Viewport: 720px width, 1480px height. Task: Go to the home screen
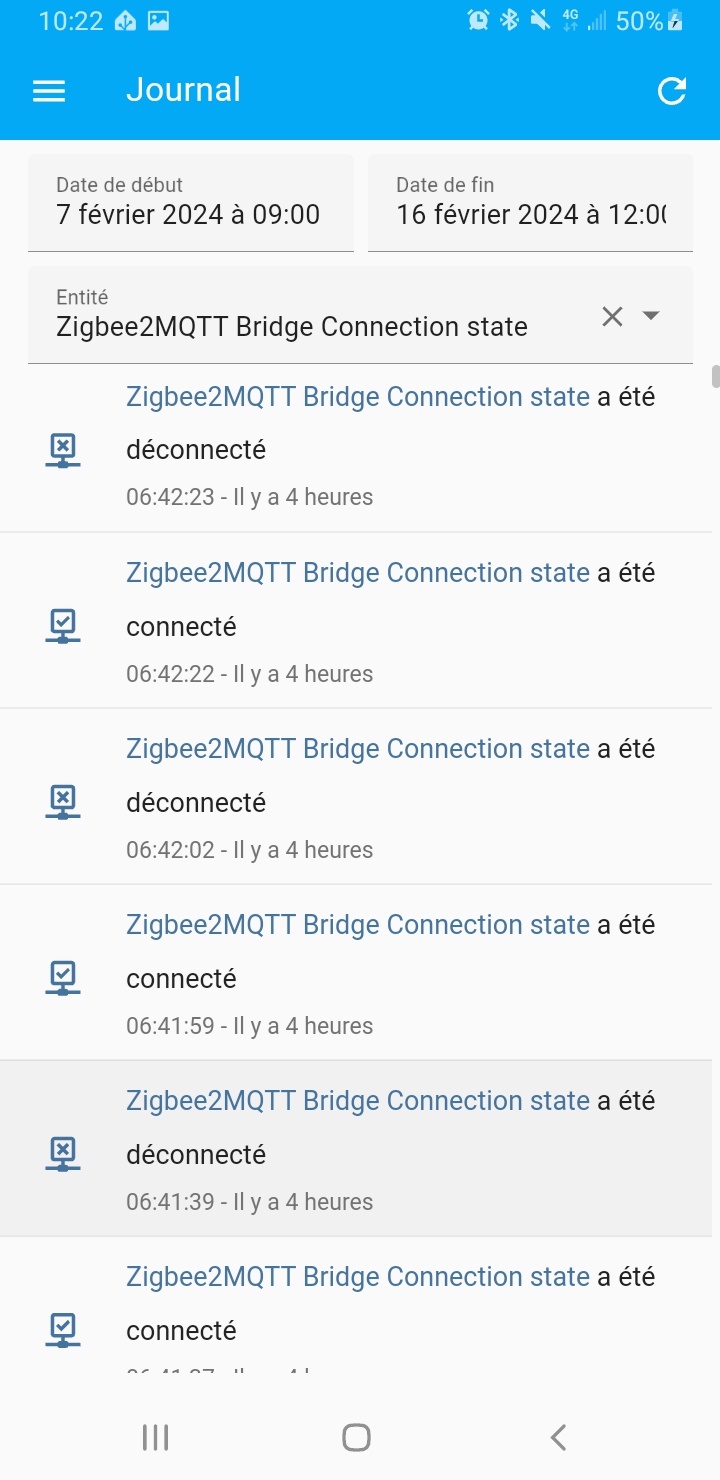pos(356,1437)
